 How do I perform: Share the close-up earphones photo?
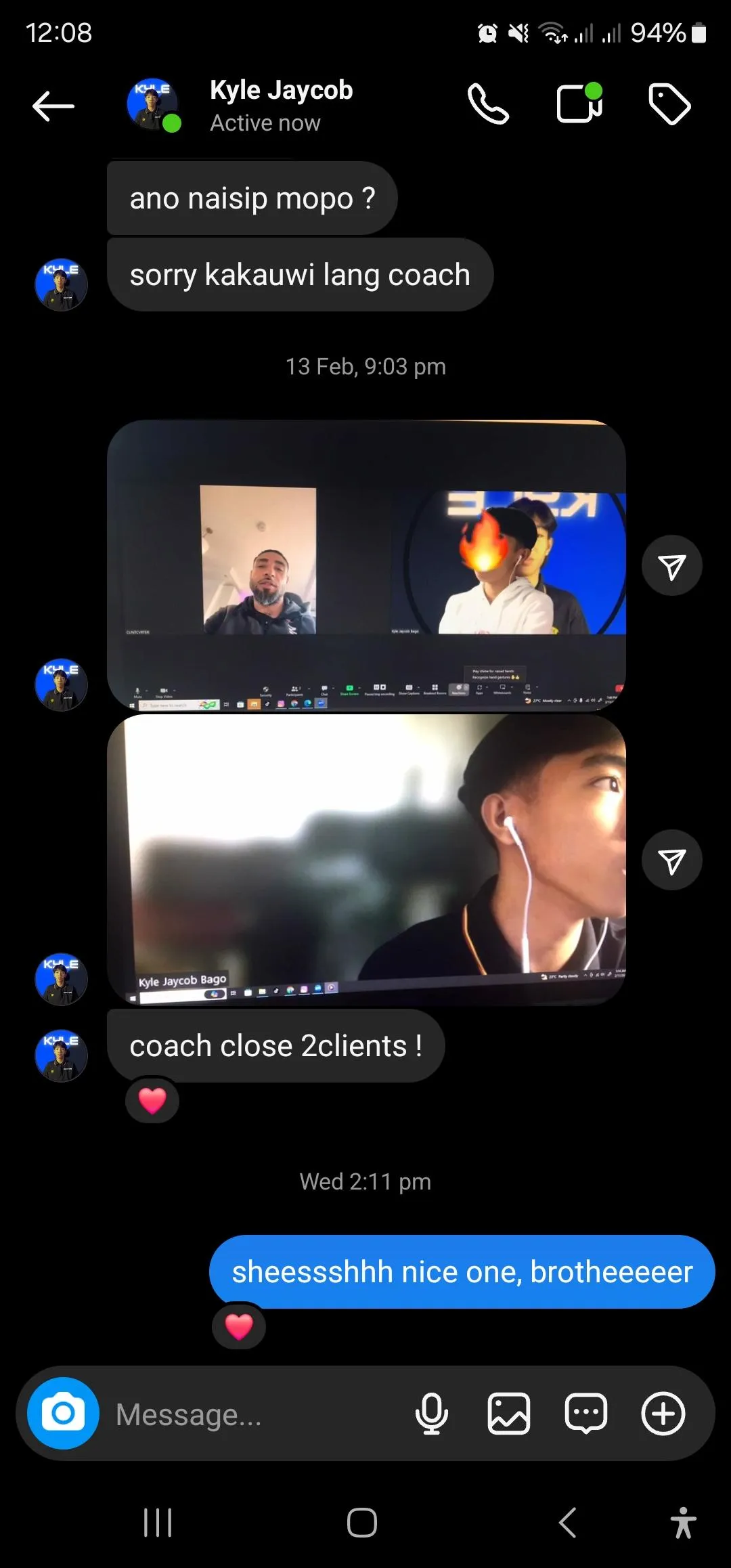(671, 860)
